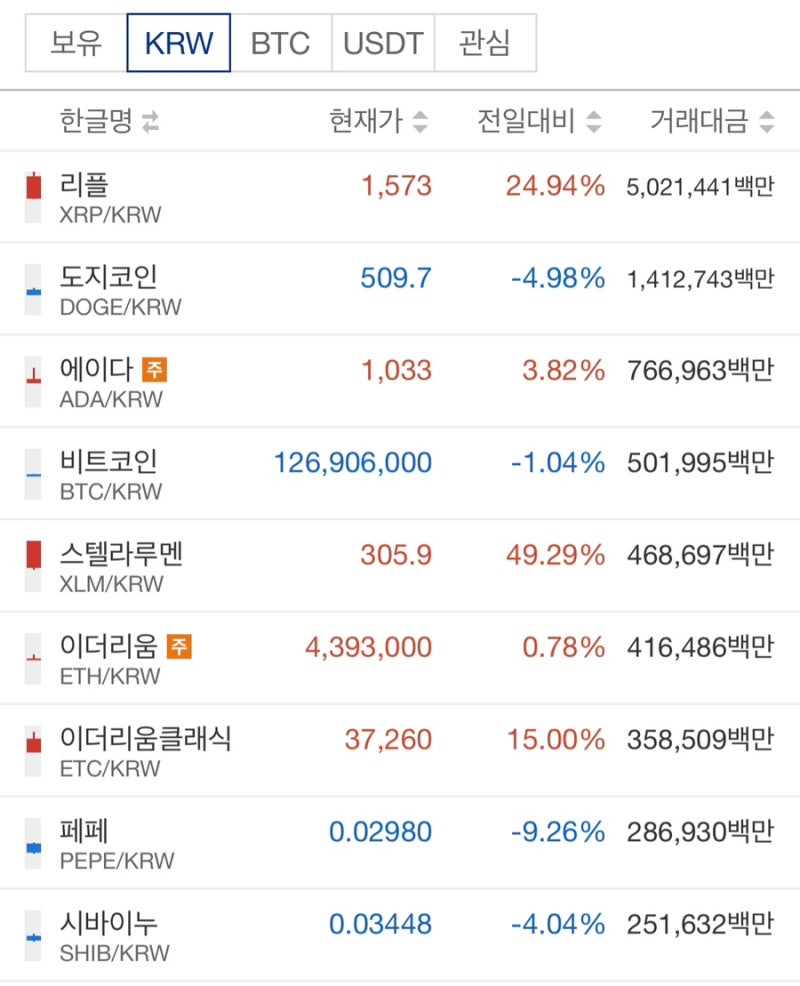Screen dimensions: 800x986
Task: Toggle the 현재가 sort order
Action: [x=420, y=120]
